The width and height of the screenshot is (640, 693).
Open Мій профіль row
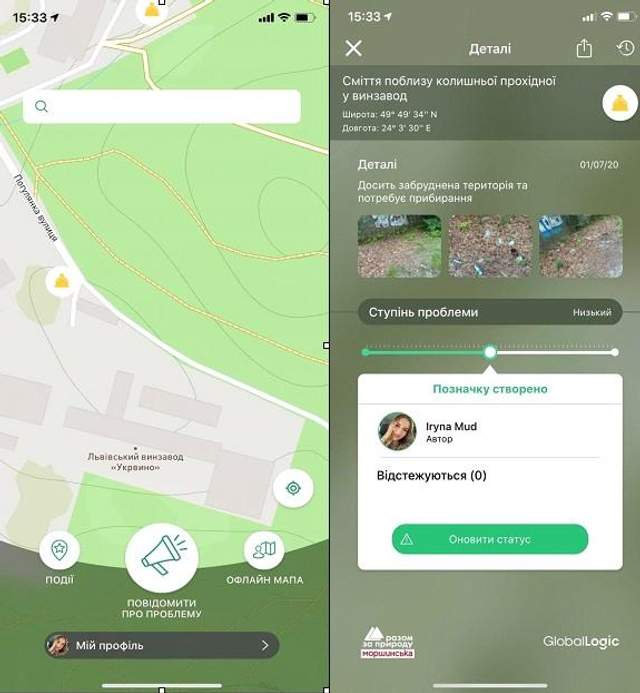[162, 645]
